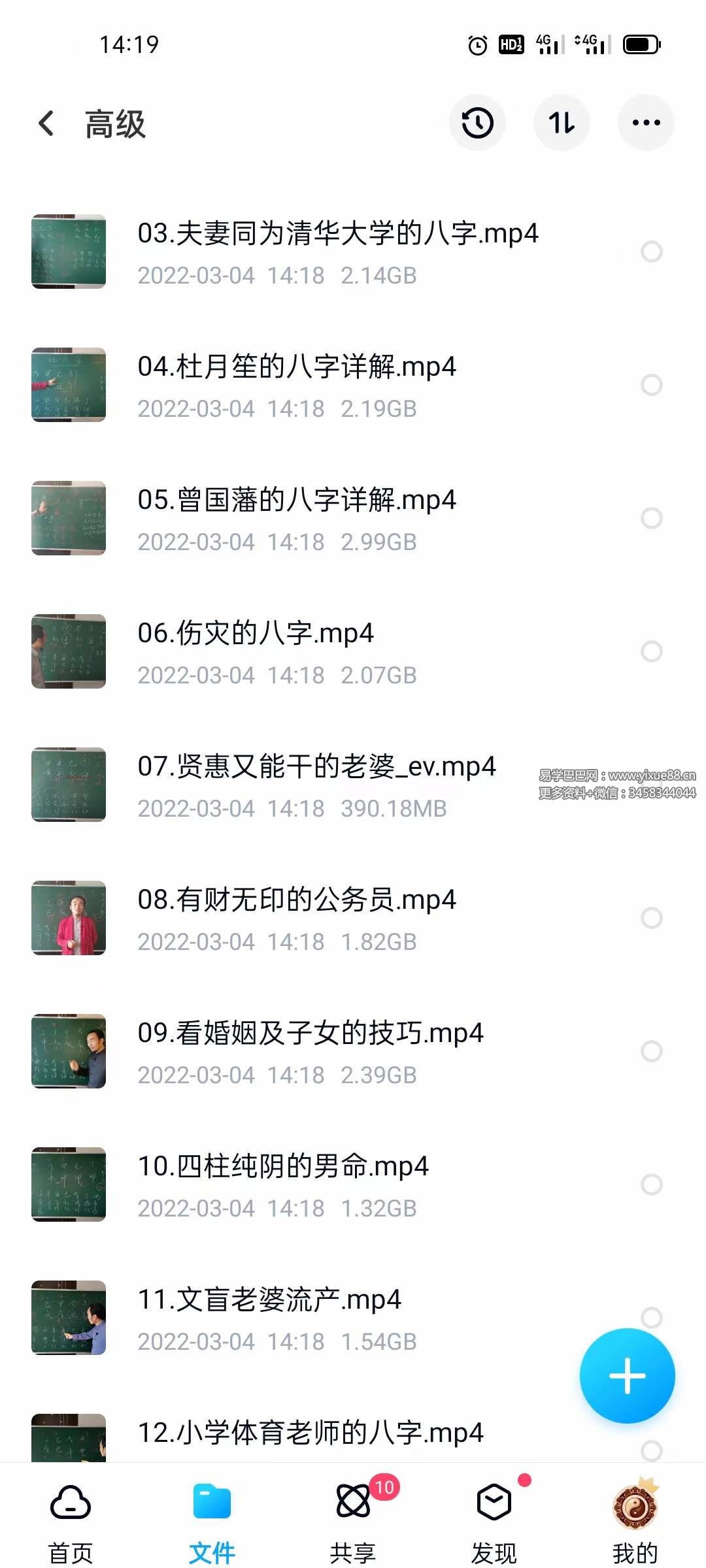Image resolution: width=706 pixels, height=1568 pixels.
Task: Go back from the 高级 folder
Action: (46, 123)
